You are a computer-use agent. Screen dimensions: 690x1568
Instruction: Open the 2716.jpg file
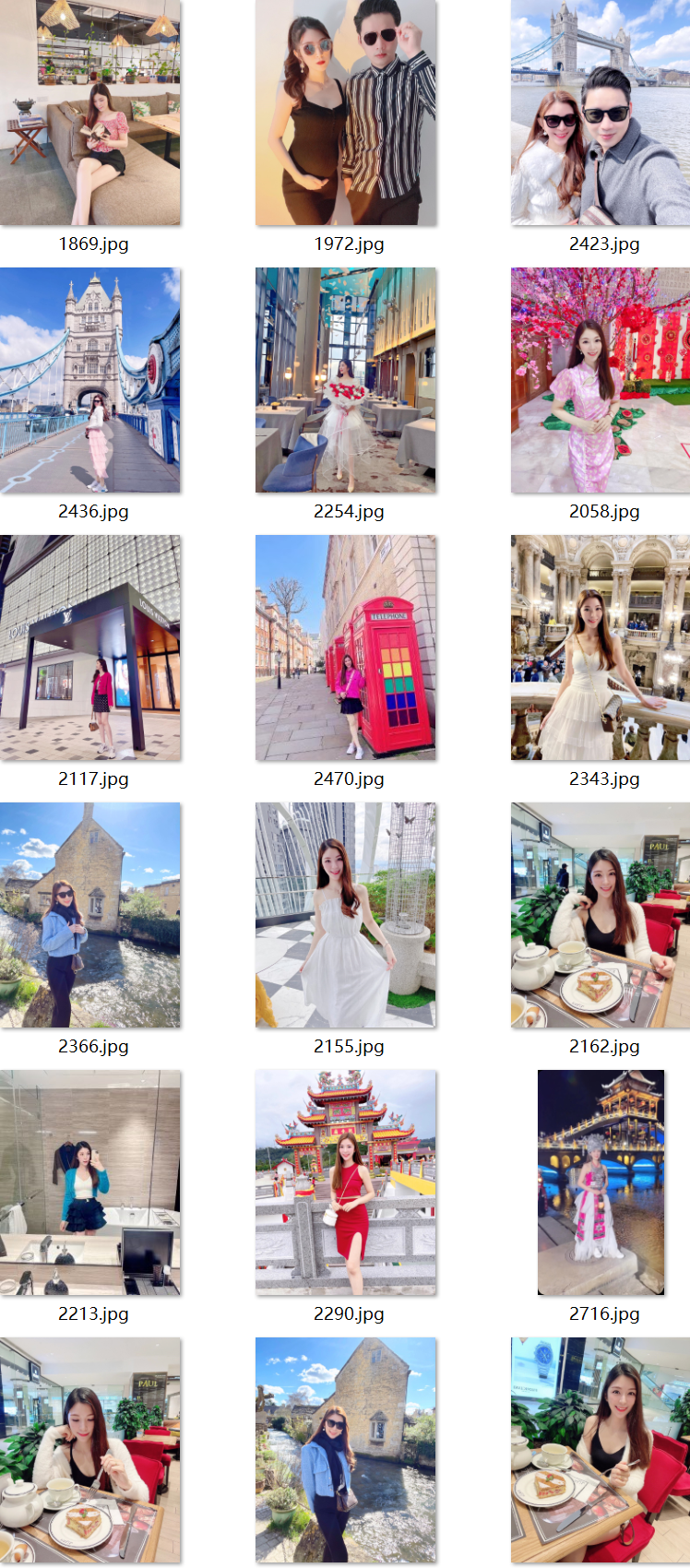click(601, 1182)
